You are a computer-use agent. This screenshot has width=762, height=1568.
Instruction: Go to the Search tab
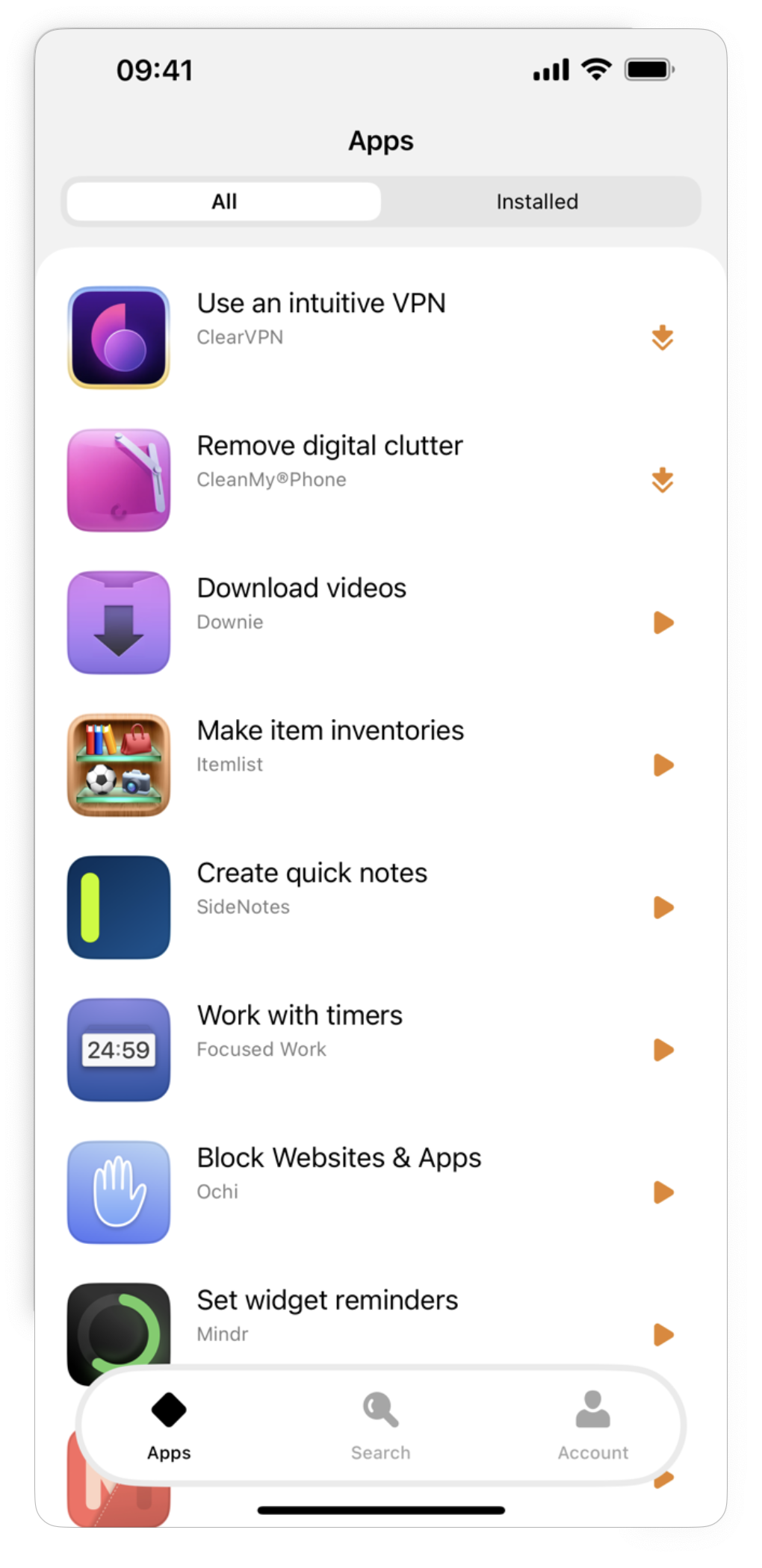coord(380,1425)
